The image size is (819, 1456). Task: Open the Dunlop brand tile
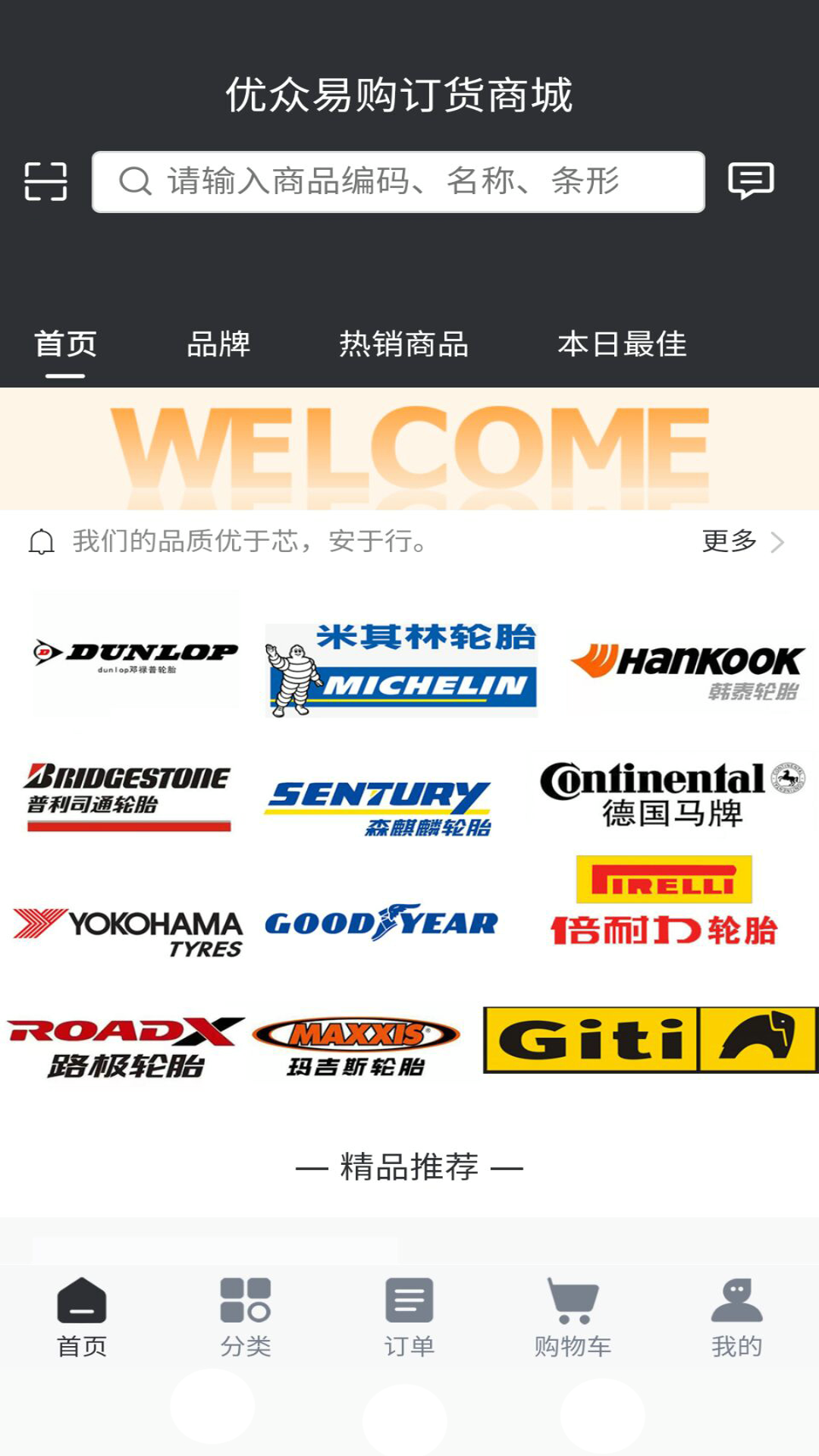pyautogui.click(x=135, y=654)
